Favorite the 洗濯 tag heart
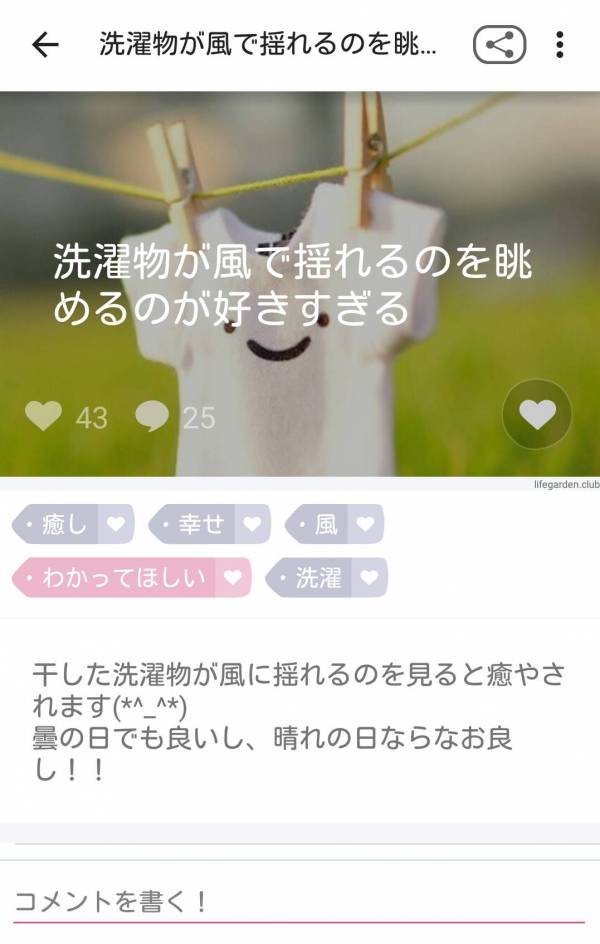The width and height of the screenshot is (600, 944). (369, 577)
